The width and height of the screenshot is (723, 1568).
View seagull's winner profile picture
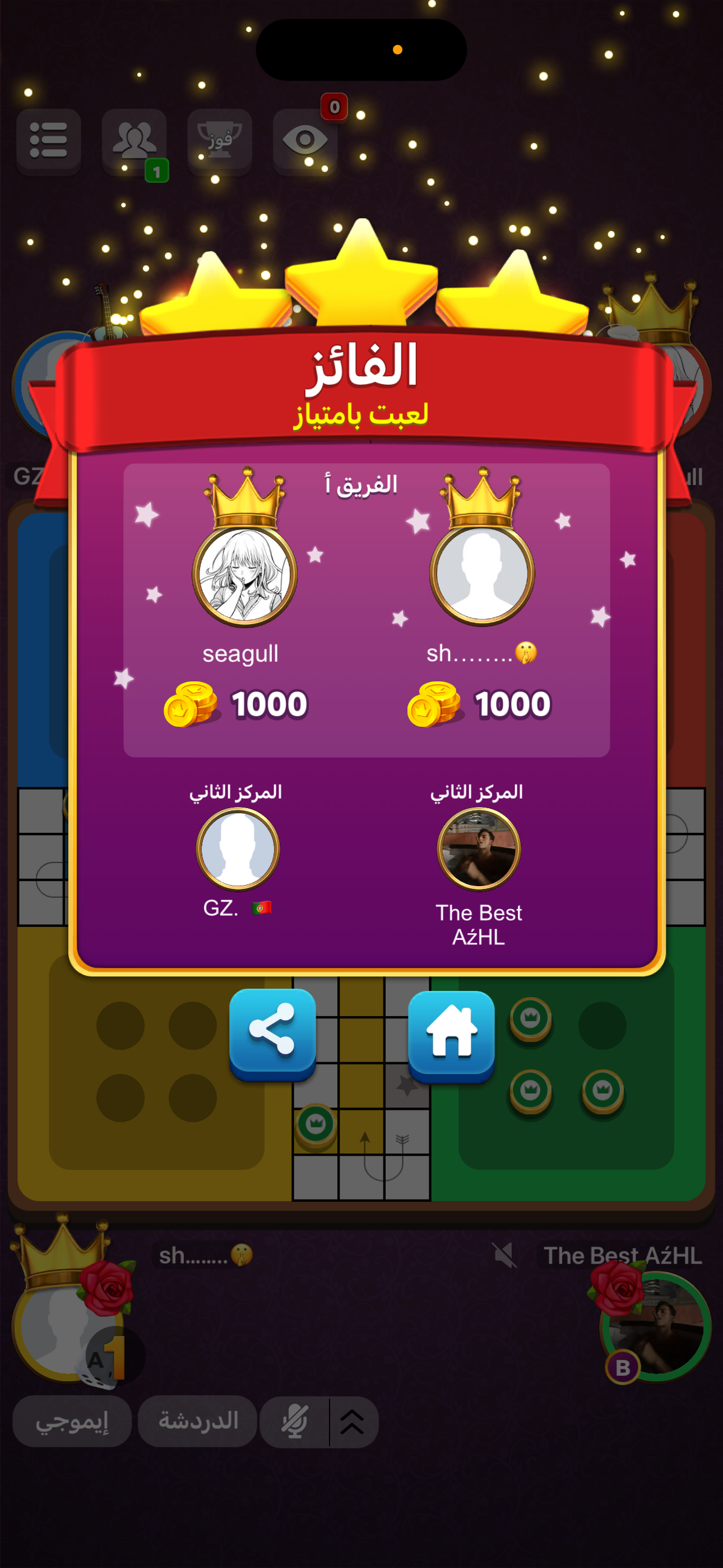(245, 575)
